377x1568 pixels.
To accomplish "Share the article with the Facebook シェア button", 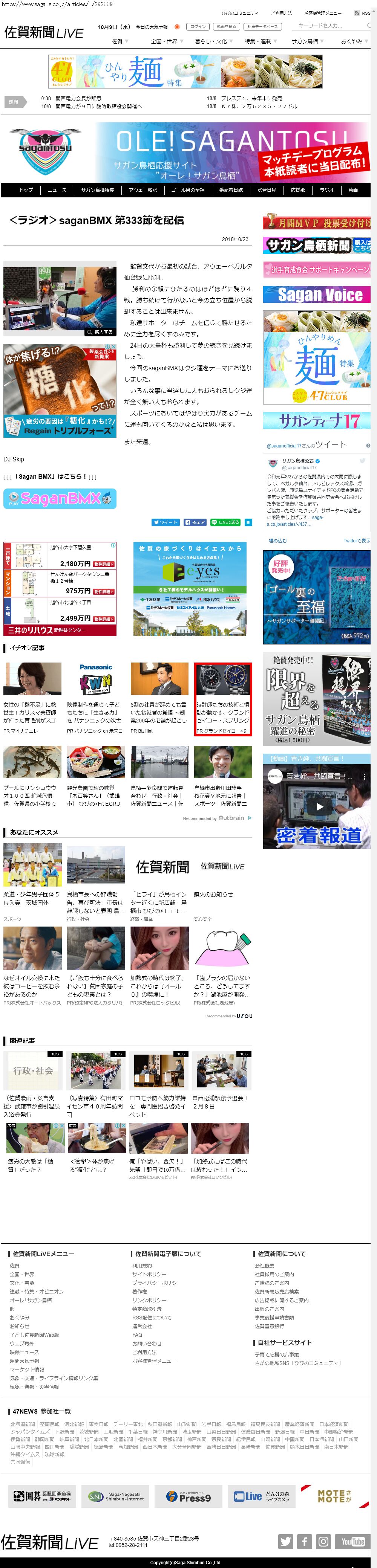I will (x=195, y=522).
